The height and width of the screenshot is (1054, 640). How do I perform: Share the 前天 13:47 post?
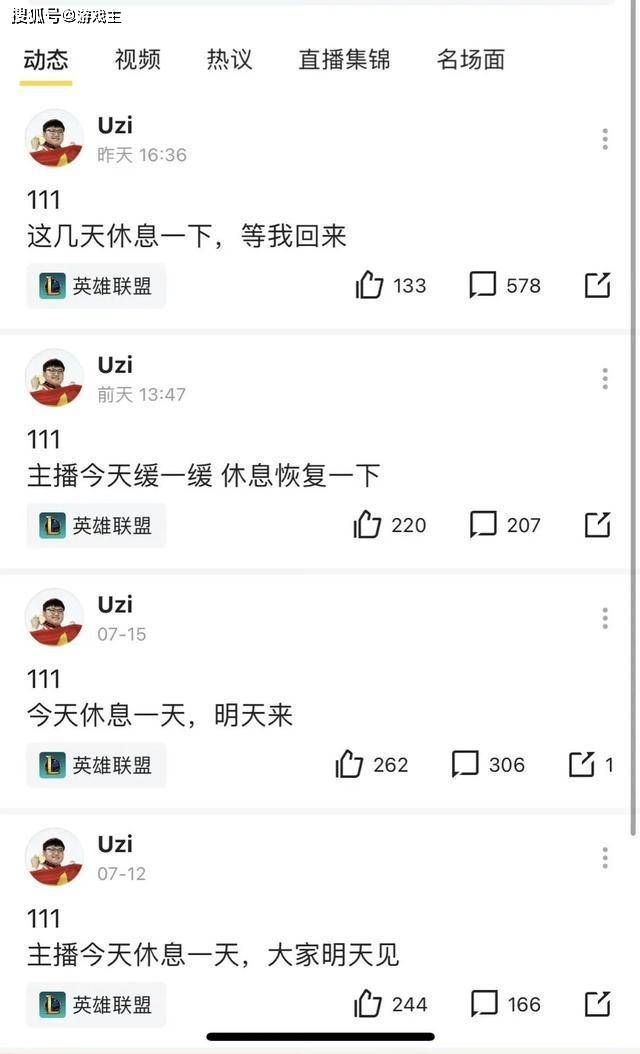coord(597,525)
